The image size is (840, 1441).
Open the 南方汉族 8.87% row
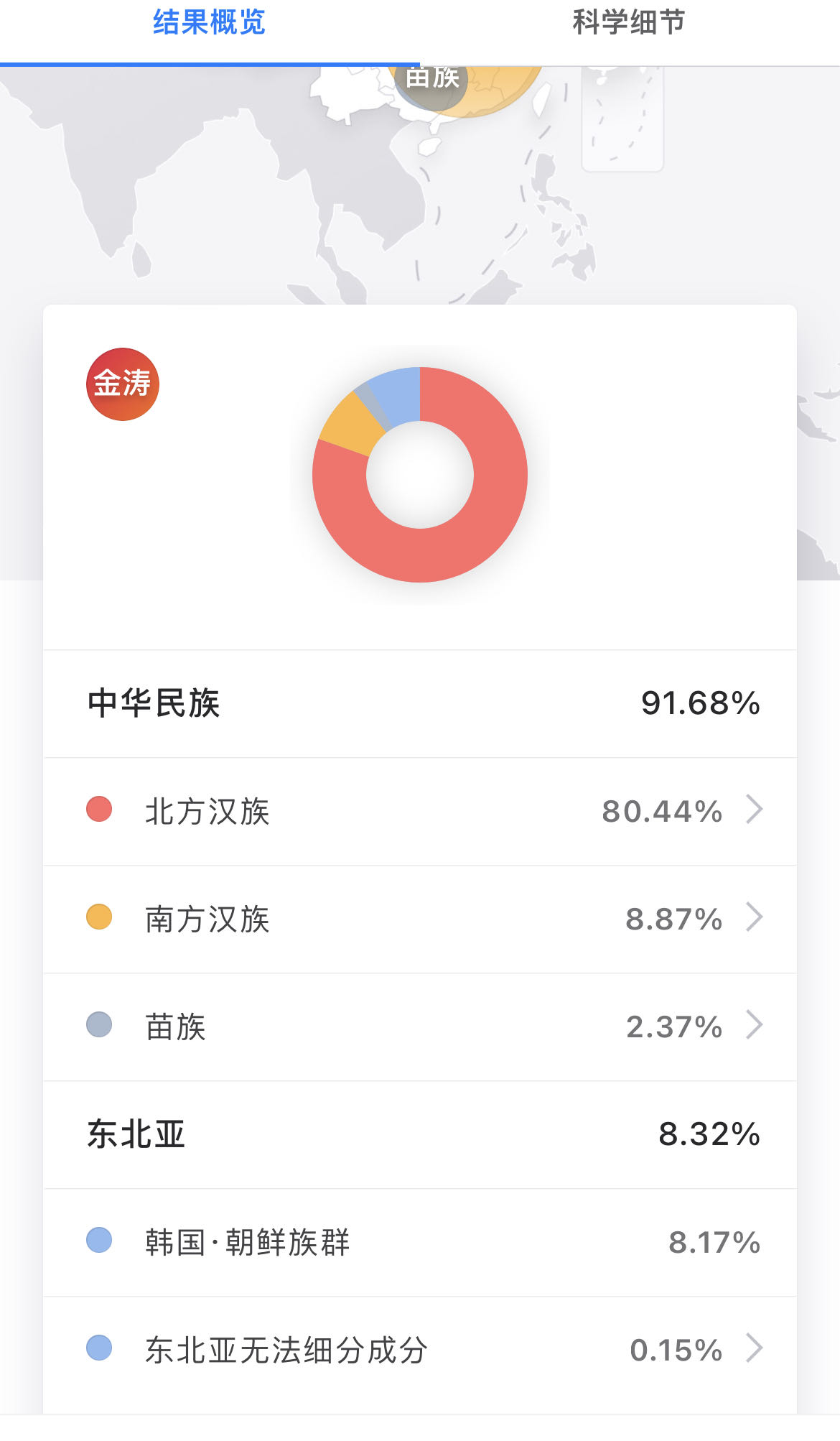coord(420,919)
